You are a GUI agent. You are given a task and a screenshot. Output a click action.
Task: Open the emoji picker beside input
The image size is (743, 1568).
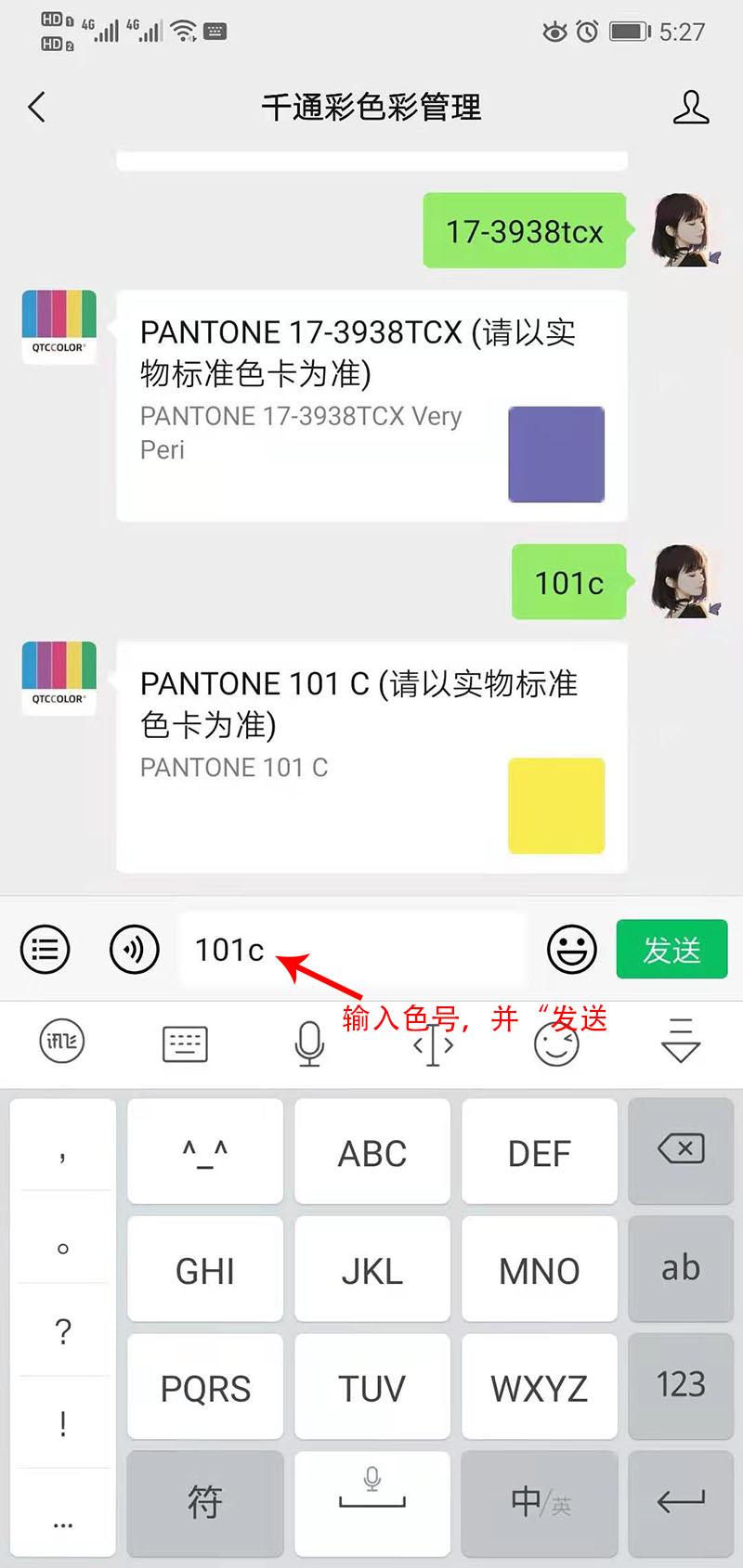point(571,949)
